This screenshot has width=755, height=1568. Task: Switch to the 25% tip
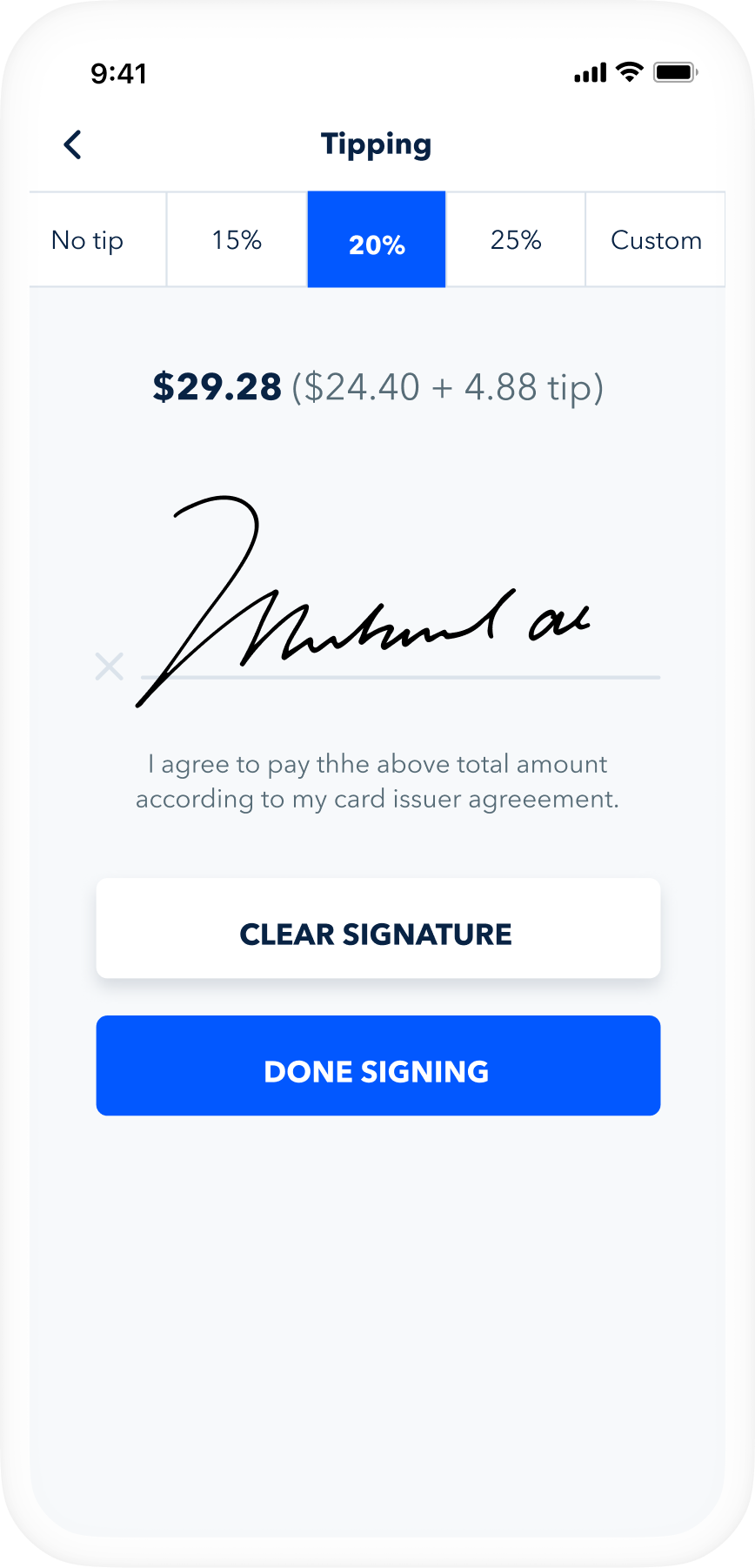(x=516, y=239)
